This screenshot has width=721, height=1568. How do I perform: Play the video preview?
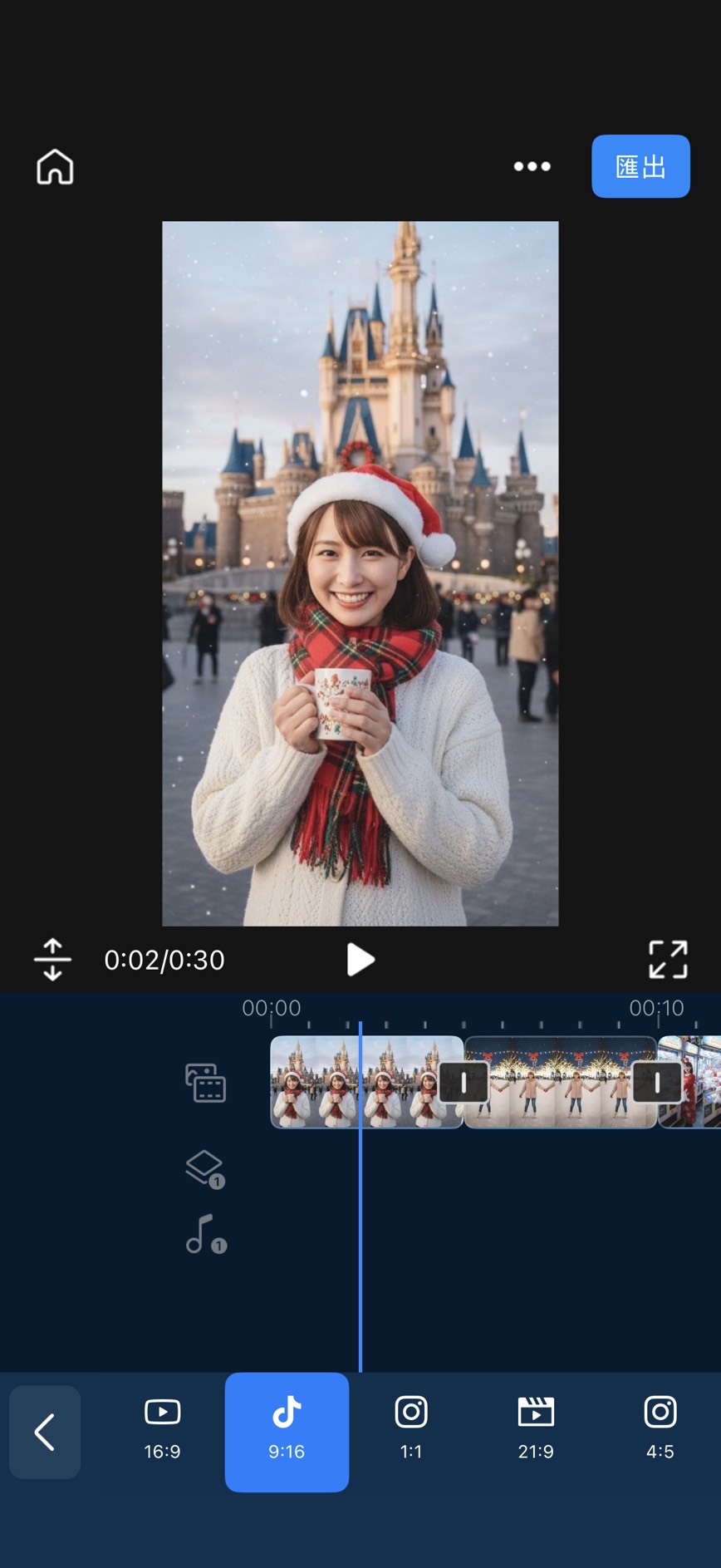coord(360,960)
